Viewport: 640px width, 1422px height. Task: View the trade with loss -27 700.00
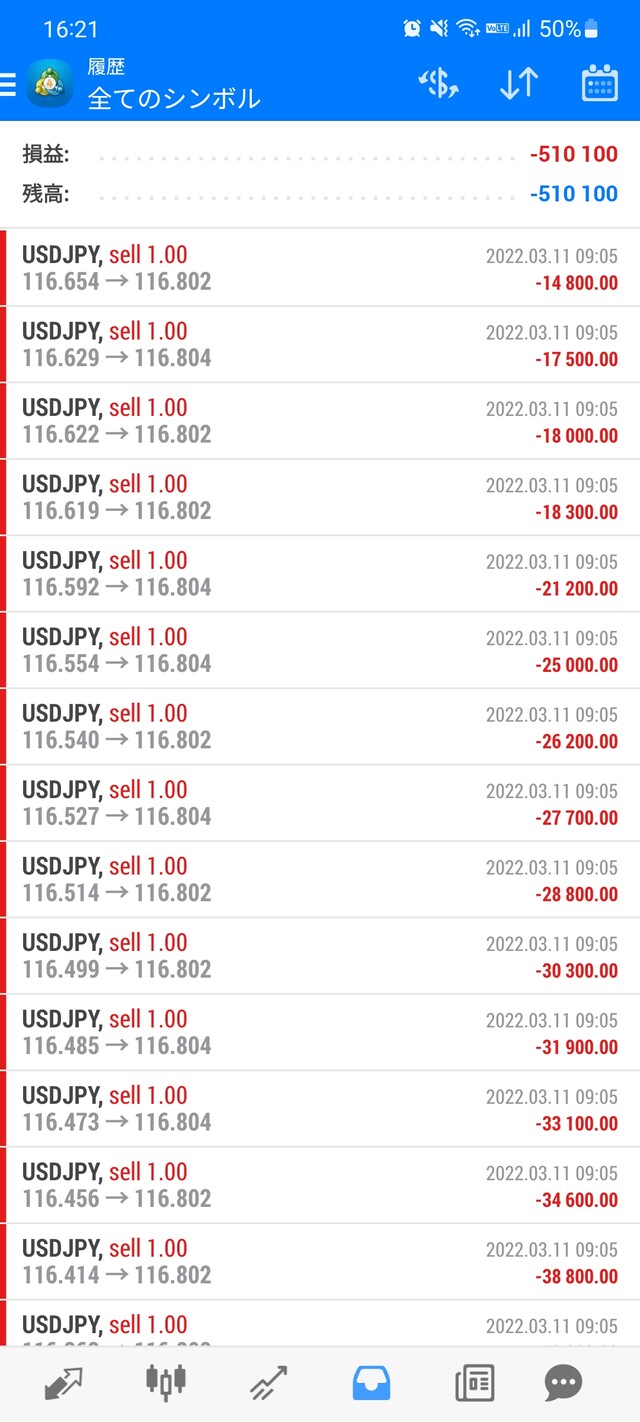(320, 804)
